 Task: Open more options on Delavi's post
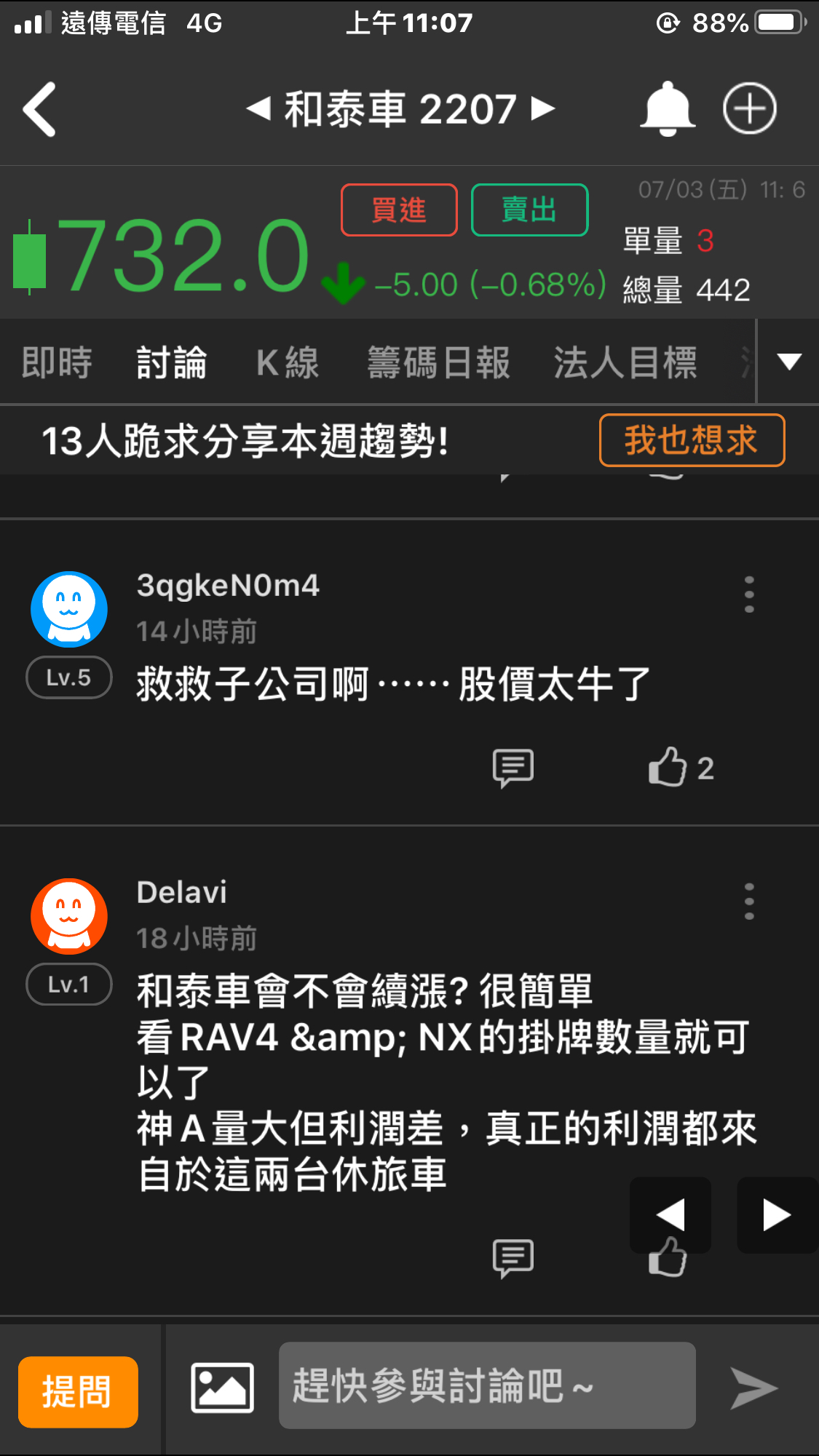coord(749,902)
